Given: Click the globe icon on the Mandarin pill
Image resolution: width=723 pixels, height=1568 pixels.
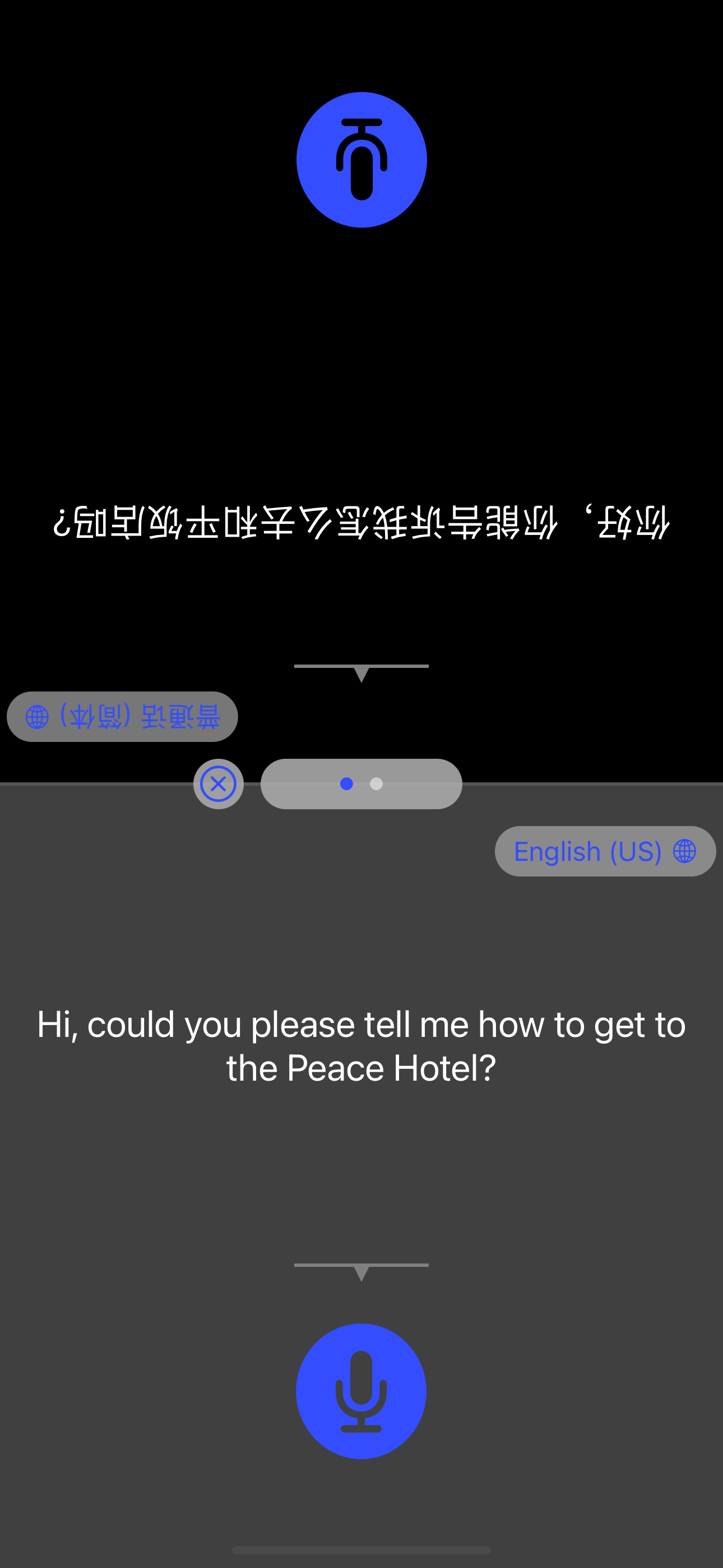Looking at the screenshot, I should [37, 717].
